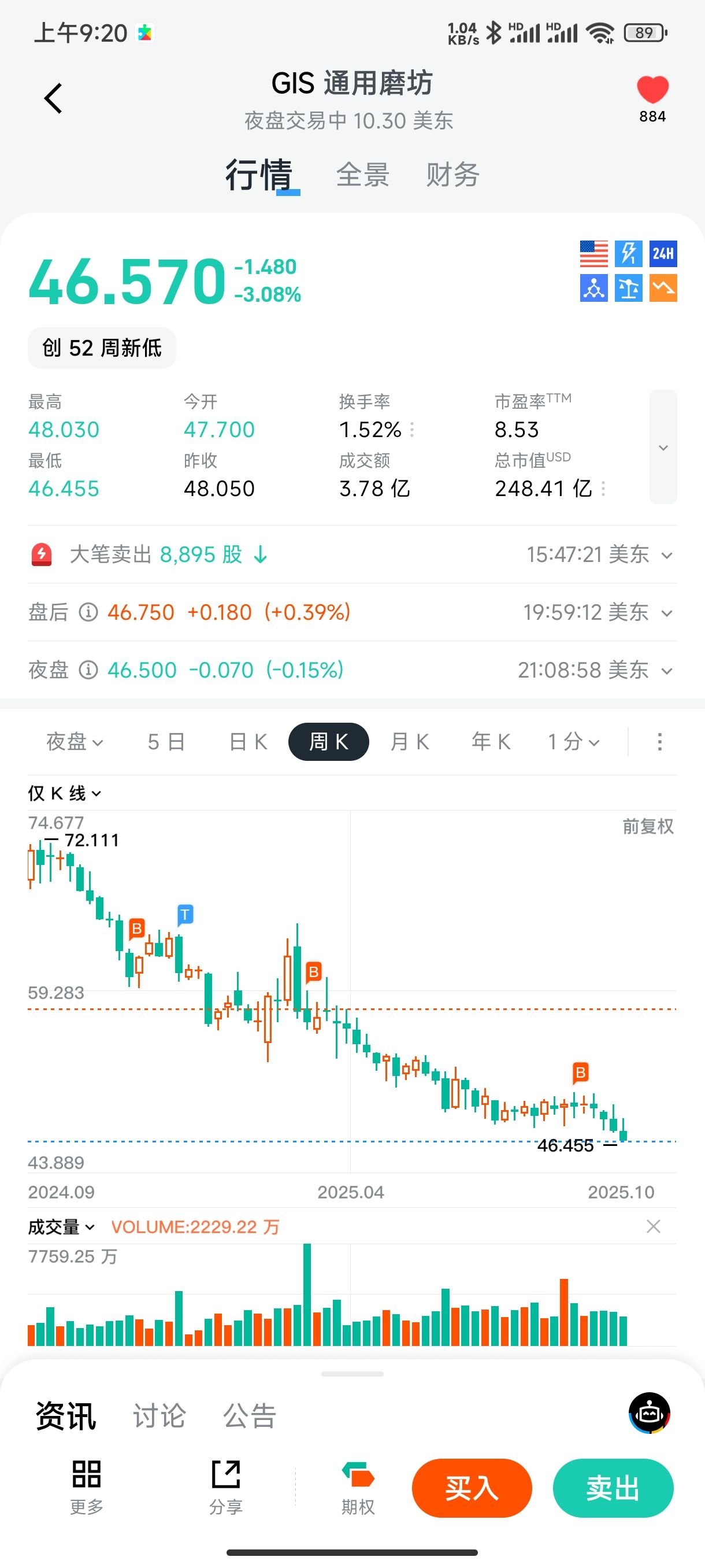Select the 年 K chart period
The image size is (705, 1568).
click(x=491, y=741)
